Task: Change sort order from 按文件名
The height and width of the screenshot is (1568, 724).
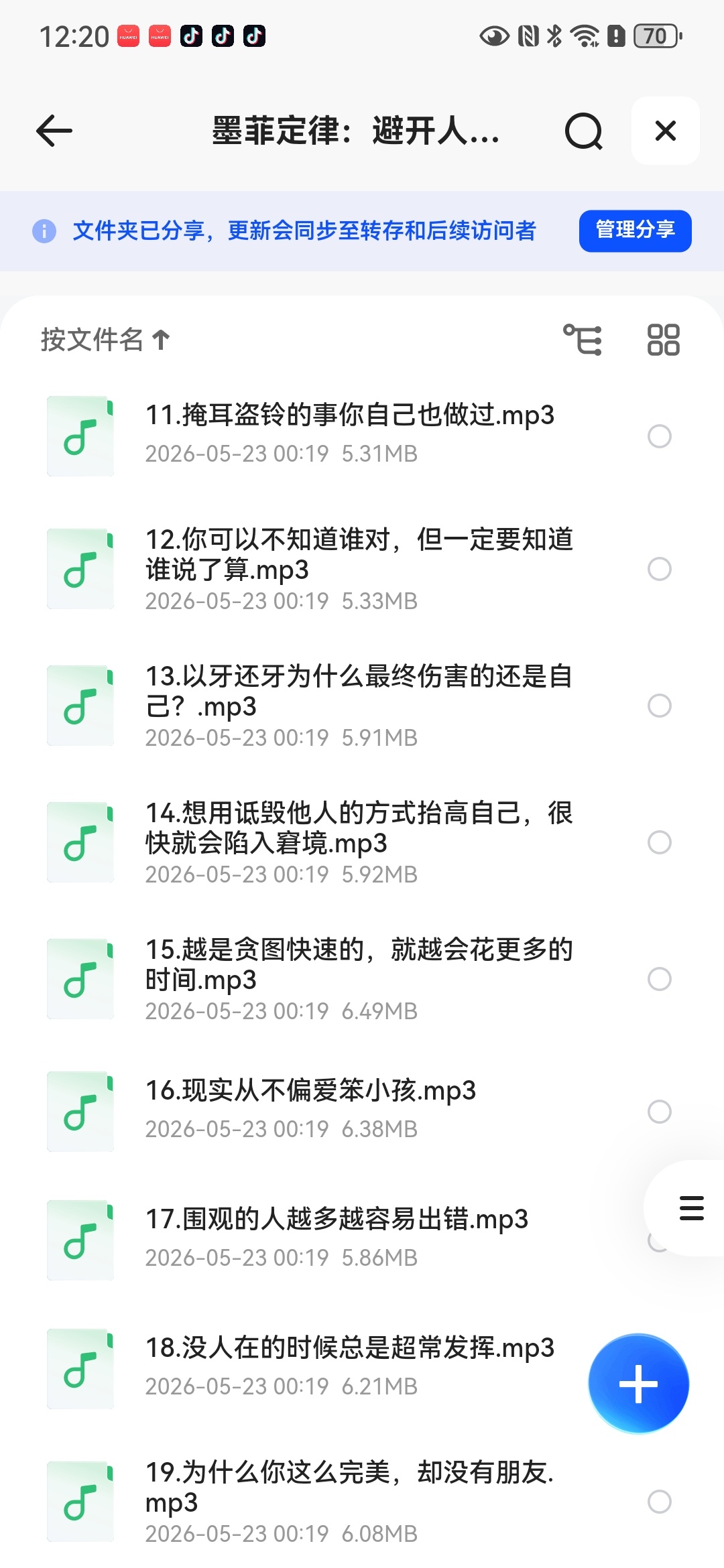Action: pos(105,339)
